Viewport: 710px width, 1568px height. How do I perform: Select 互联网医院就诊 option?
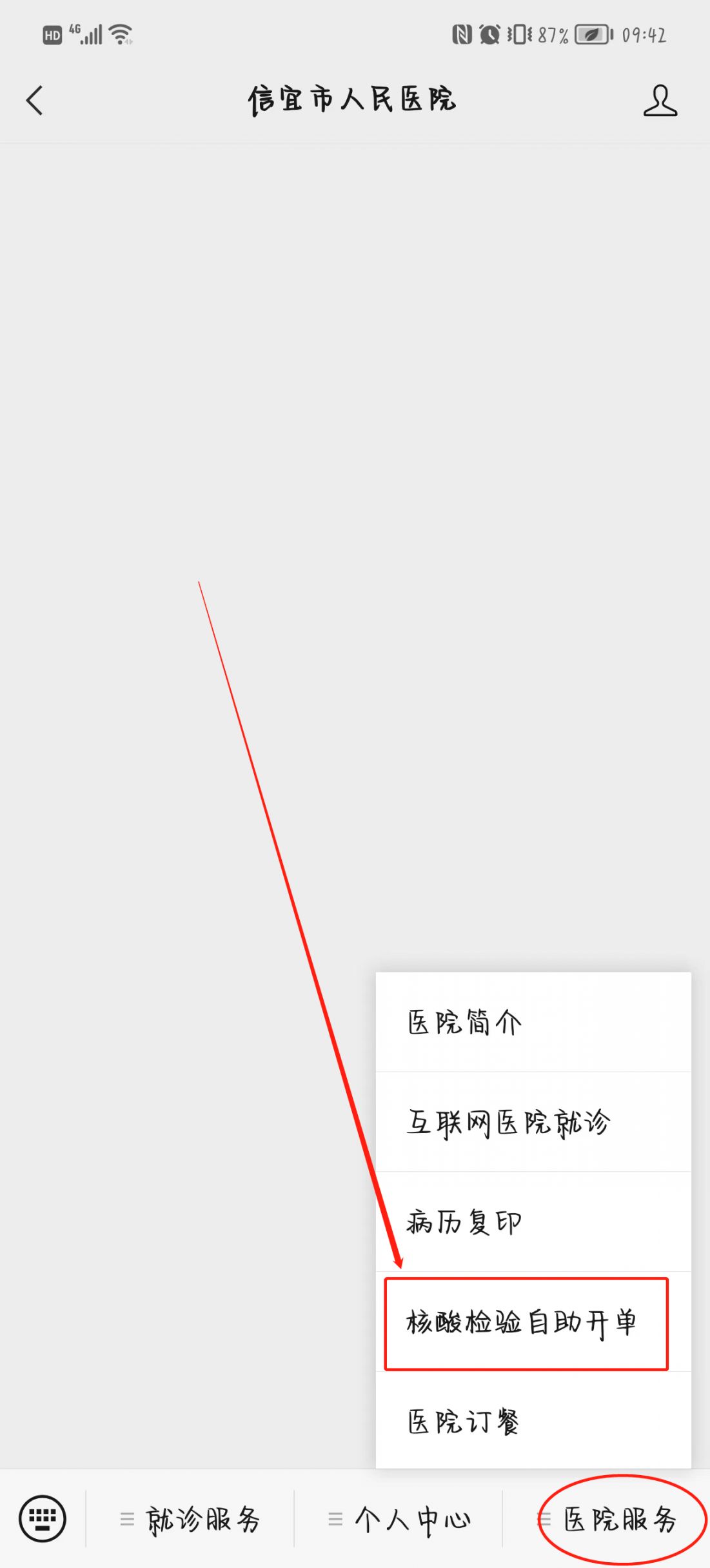click(533, 1122)
